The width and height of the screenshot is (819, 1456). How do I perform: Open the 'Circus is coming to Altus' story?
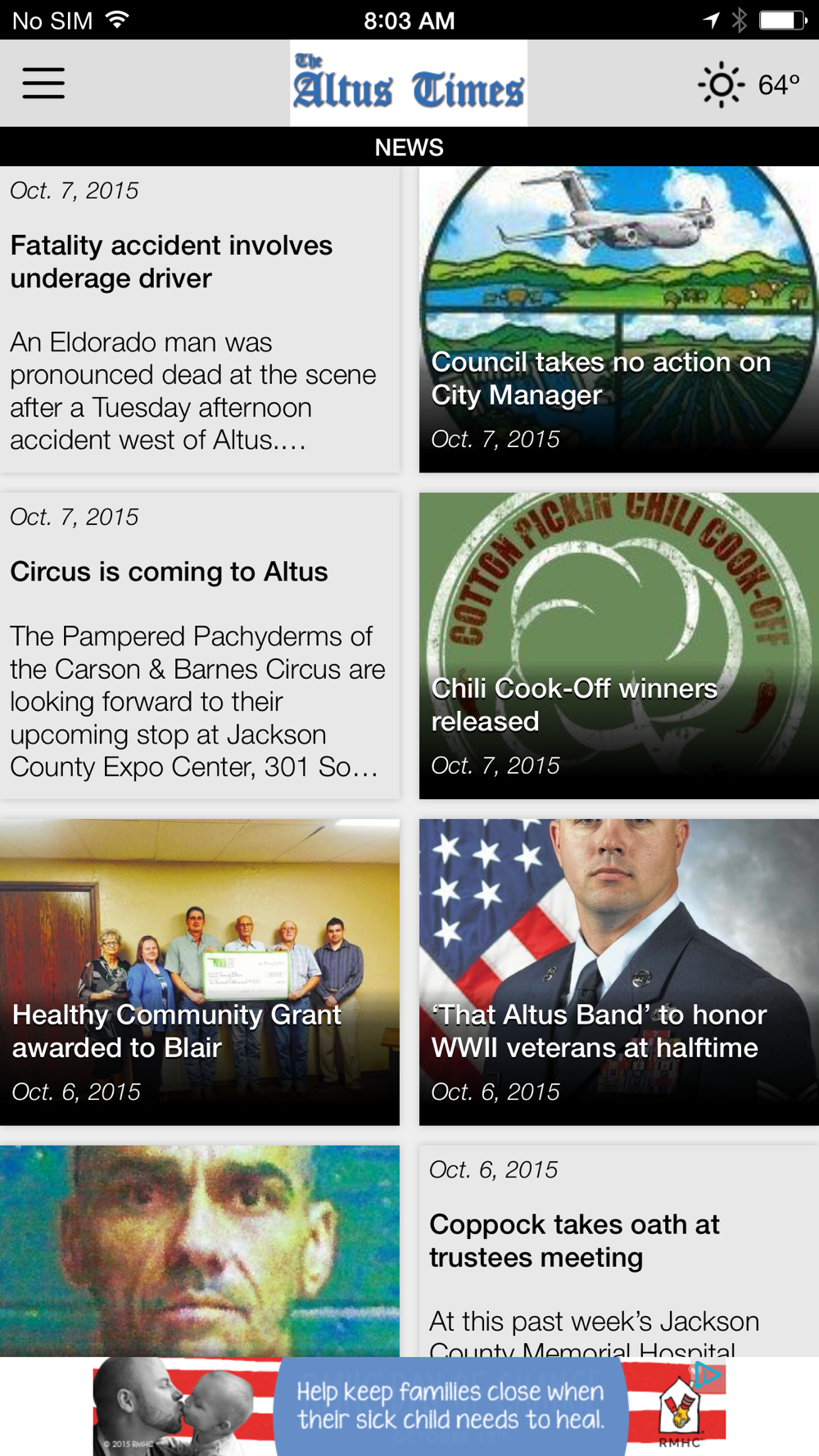click(x=199, y=645)
